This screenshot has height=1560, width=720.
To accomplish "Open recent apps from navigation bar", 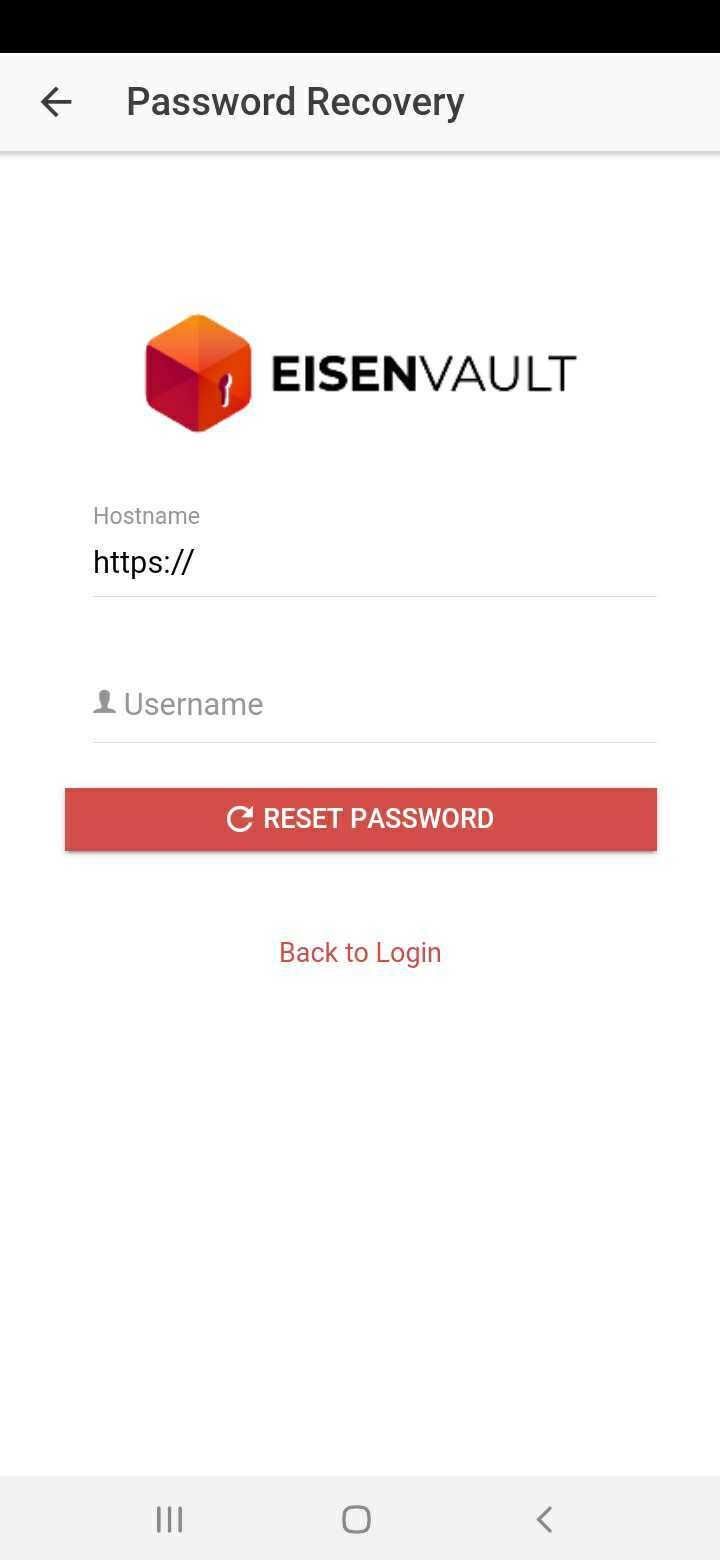I will point(169,1519).
